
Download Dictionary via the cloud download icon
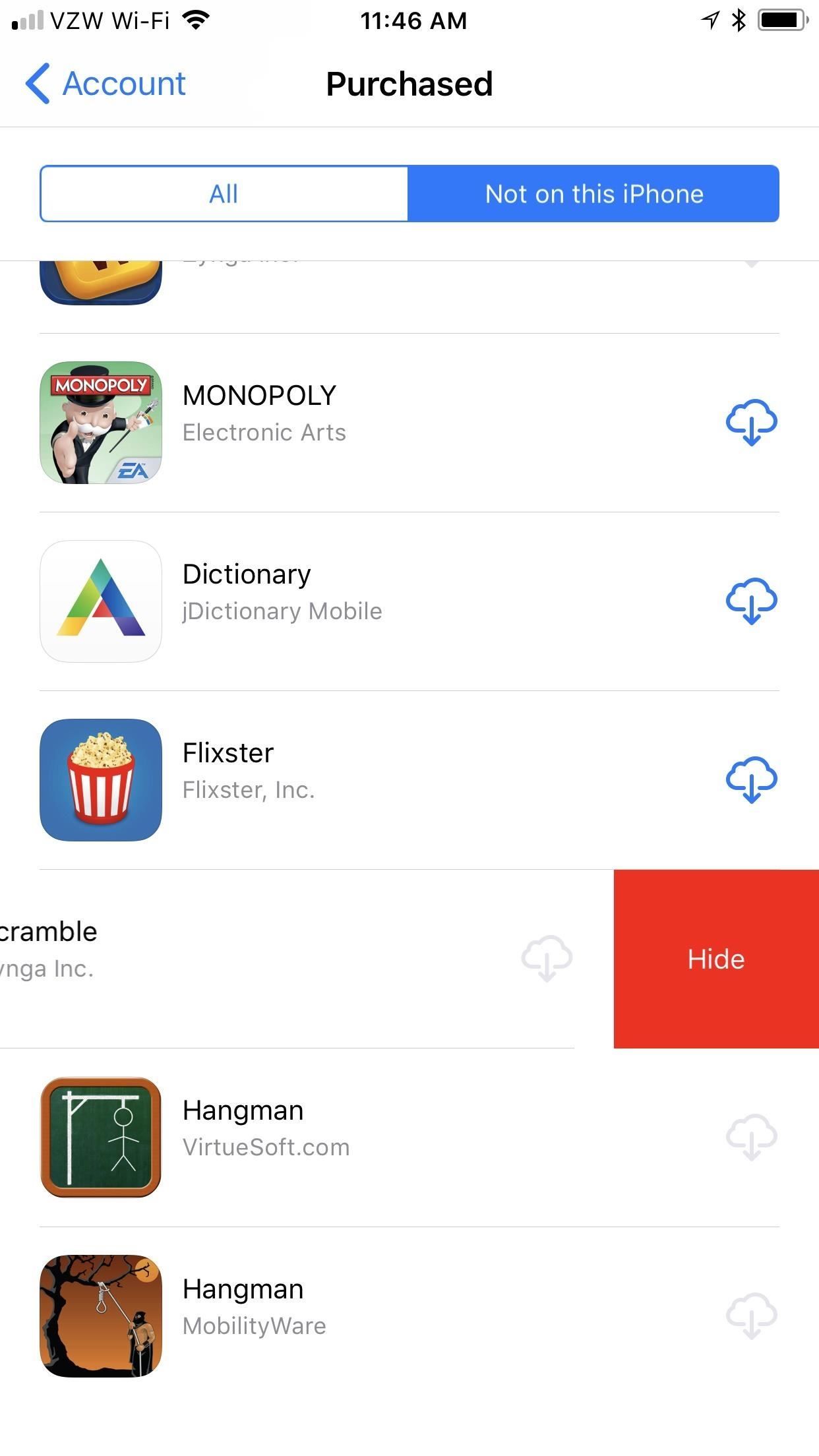[x=751, y=601]
